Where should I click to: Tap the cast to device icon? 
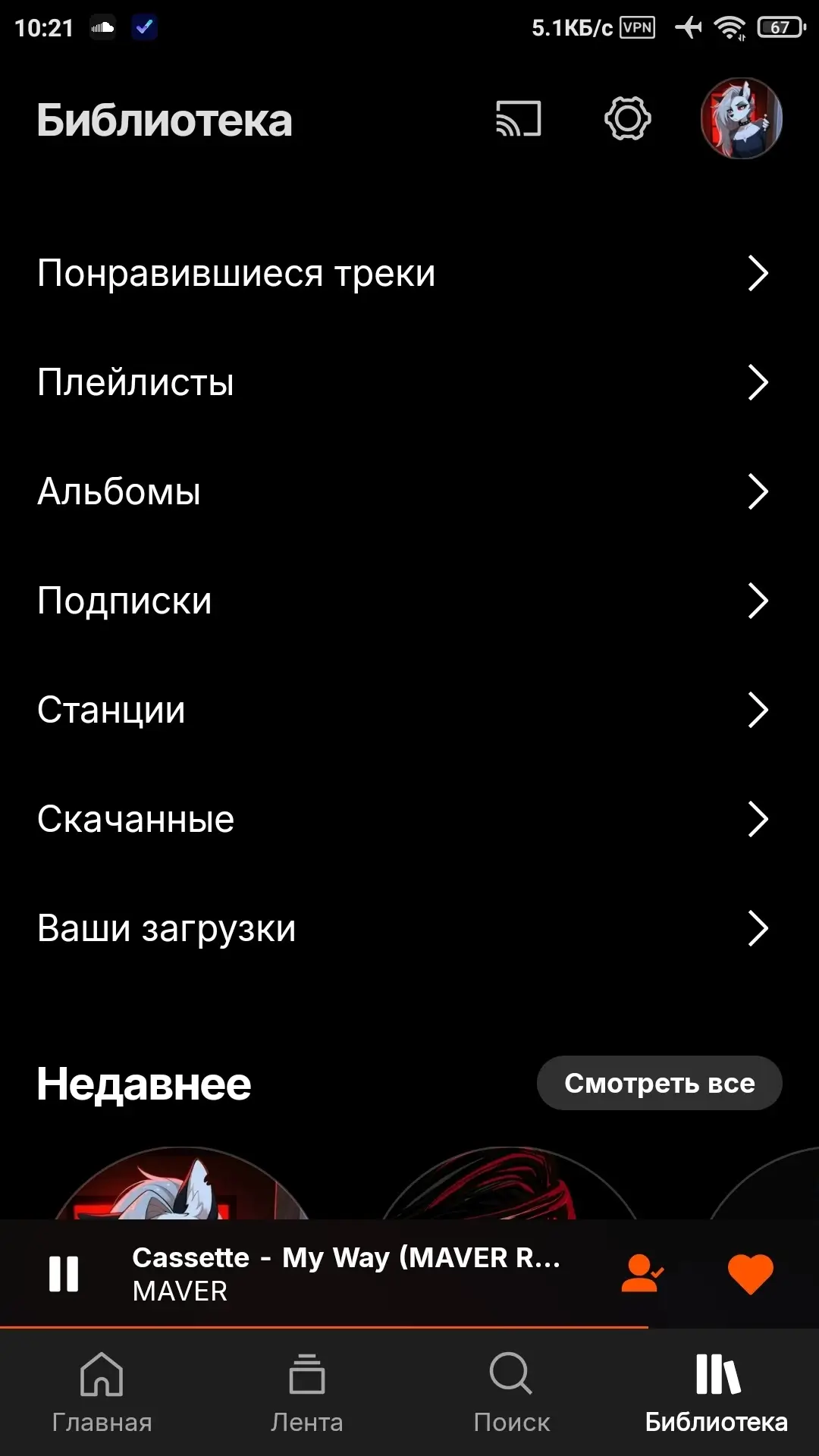click(519, 119)
